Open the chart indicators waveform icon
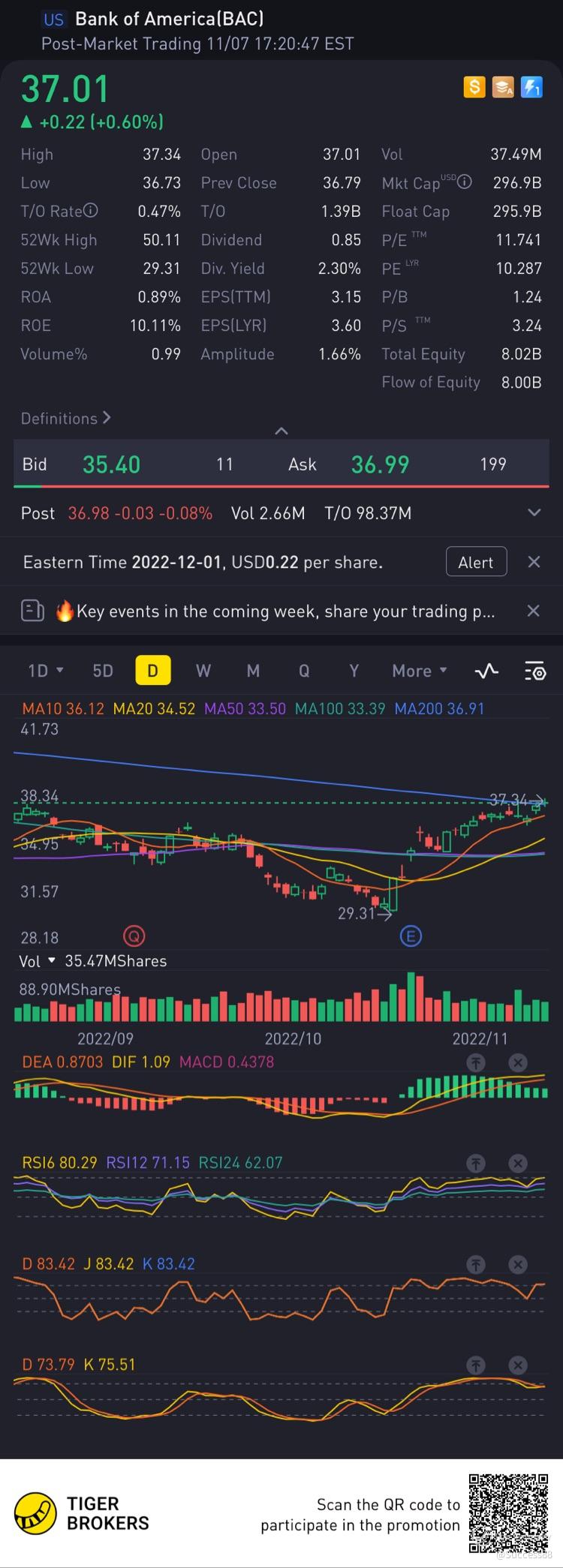 pyautogui.click(x=486, y=671)
